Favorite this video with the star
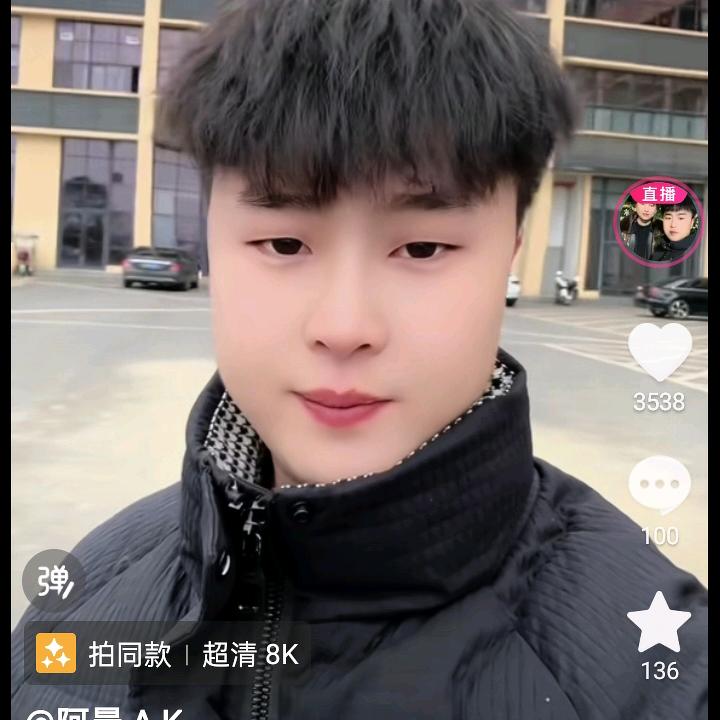Image resolution: width=720 pixels, height=720 pixels. click(659, 623)
